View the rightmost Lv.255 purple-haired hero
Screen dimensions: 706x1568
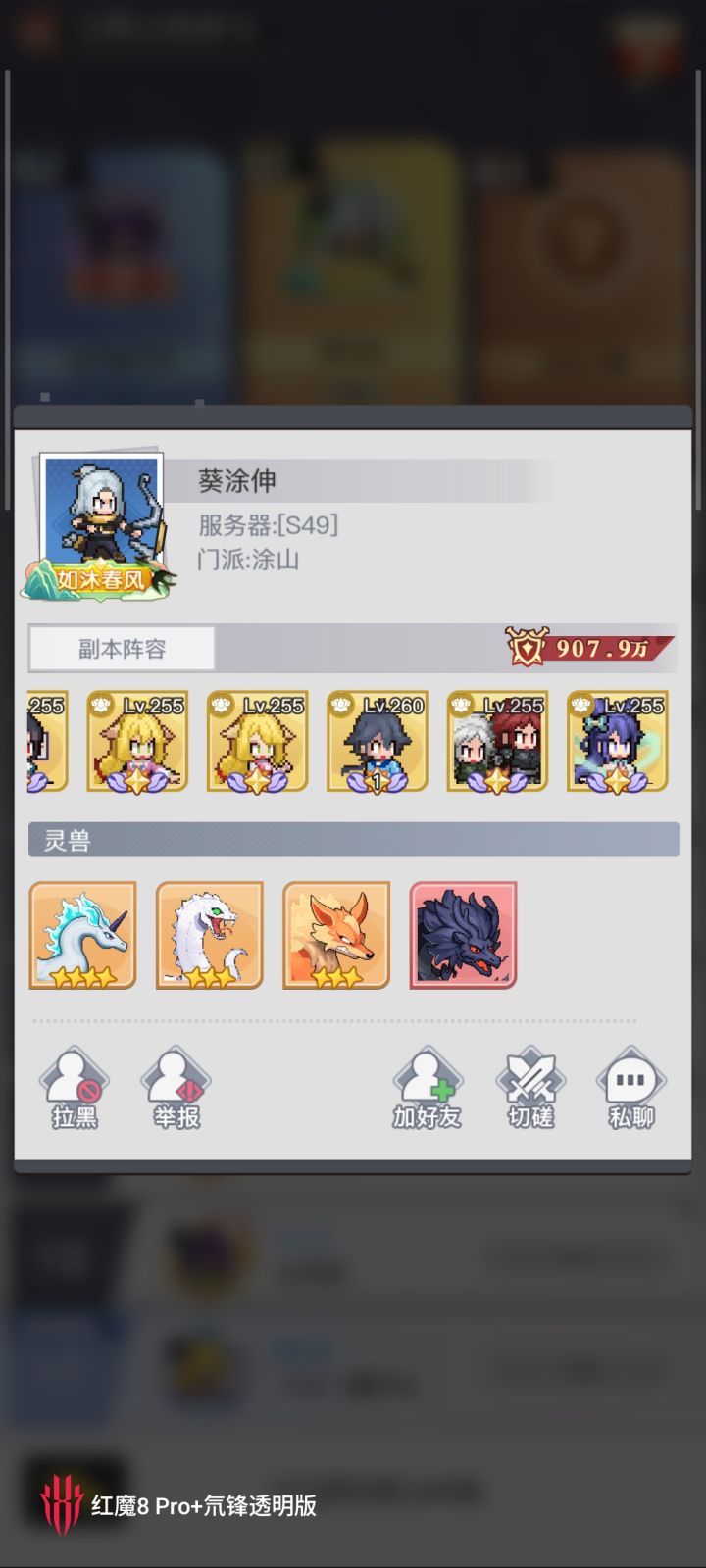coord(617,742)
